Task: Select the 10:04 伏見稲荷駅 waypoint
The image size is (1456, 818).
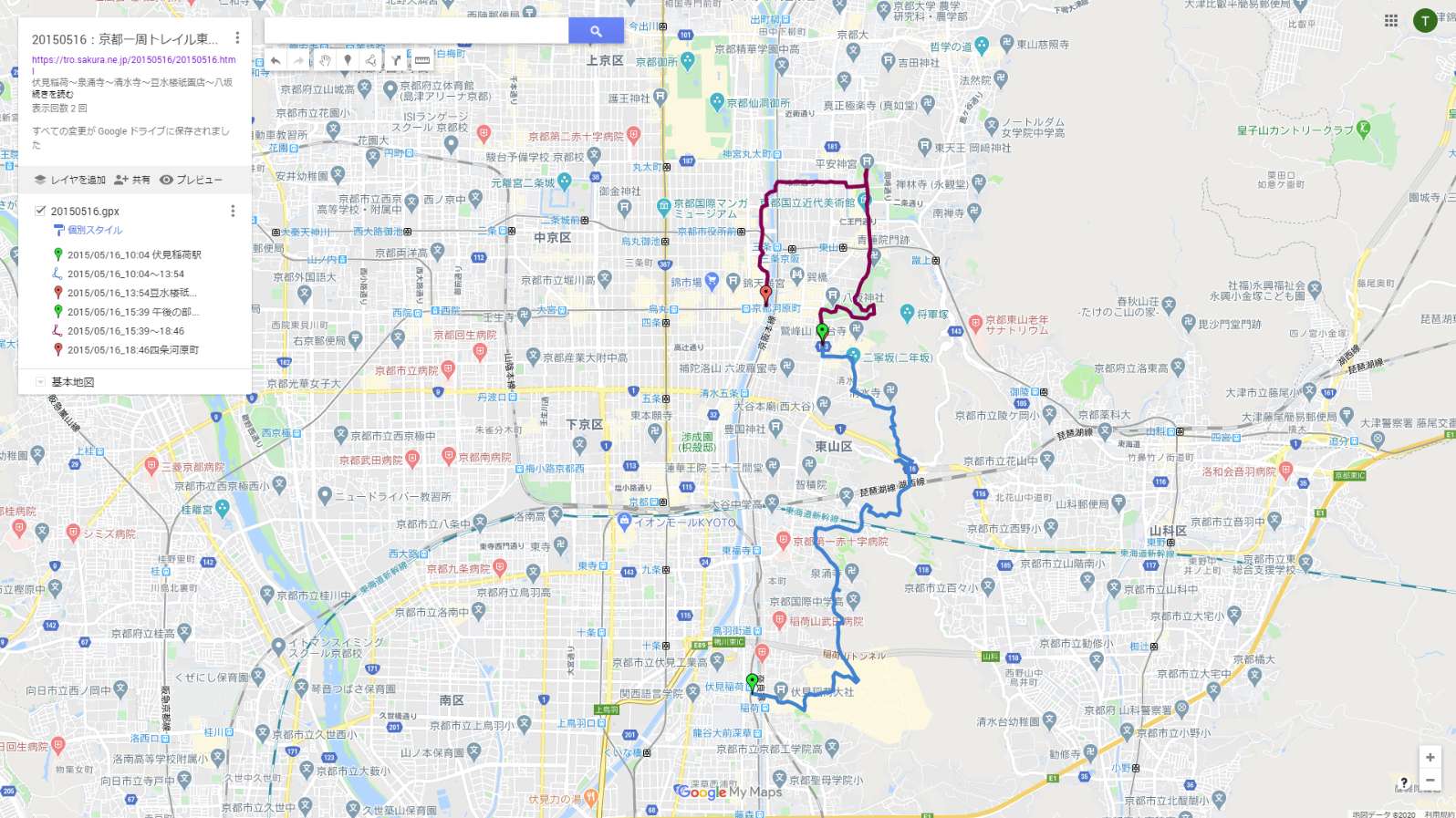Action: [x=133, y=255]
